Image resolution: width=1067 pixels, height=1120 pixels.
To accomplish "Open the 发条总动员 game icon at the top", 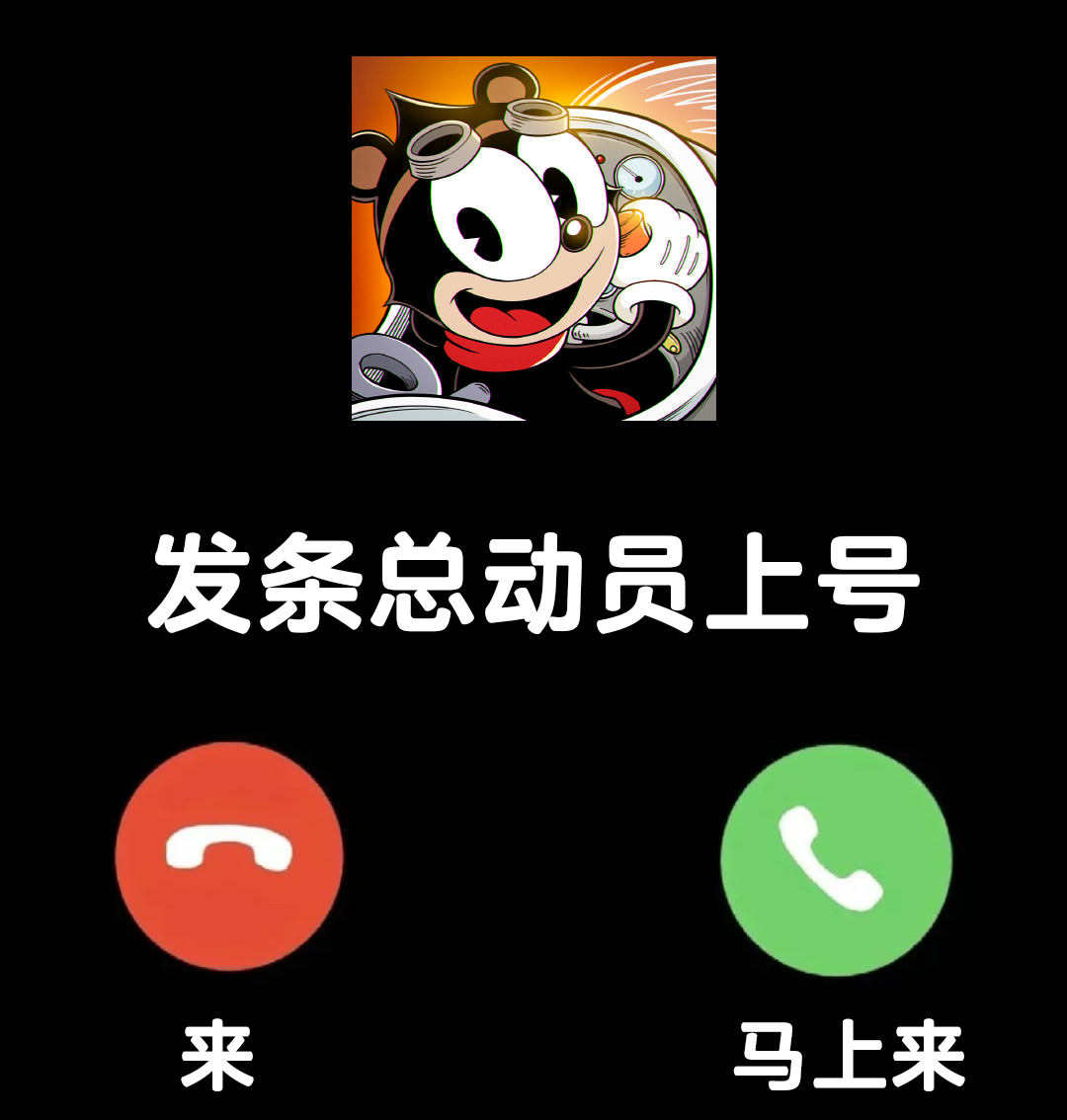I will click(533, 242).
